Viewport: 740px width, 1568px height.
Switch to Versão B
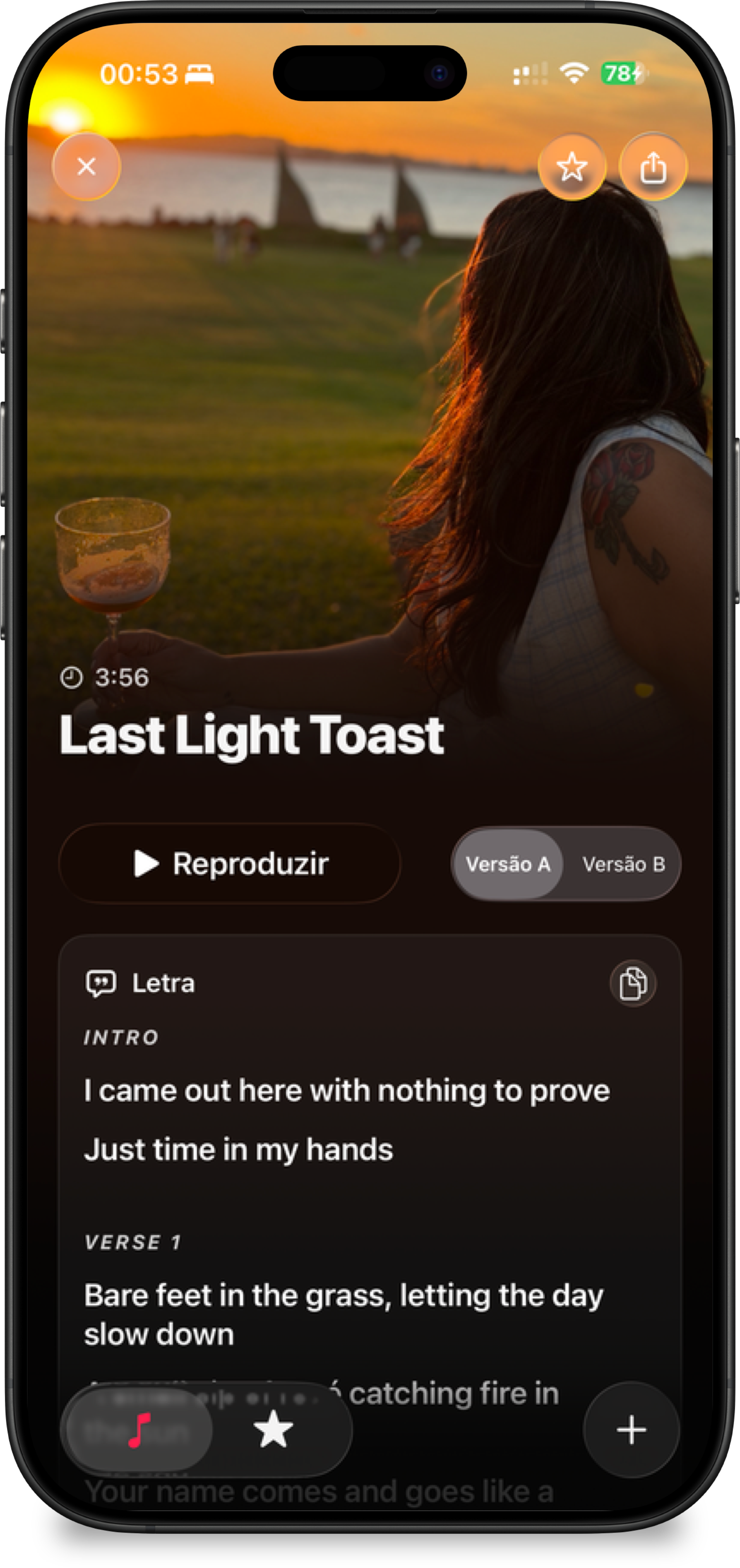(624, 864)
